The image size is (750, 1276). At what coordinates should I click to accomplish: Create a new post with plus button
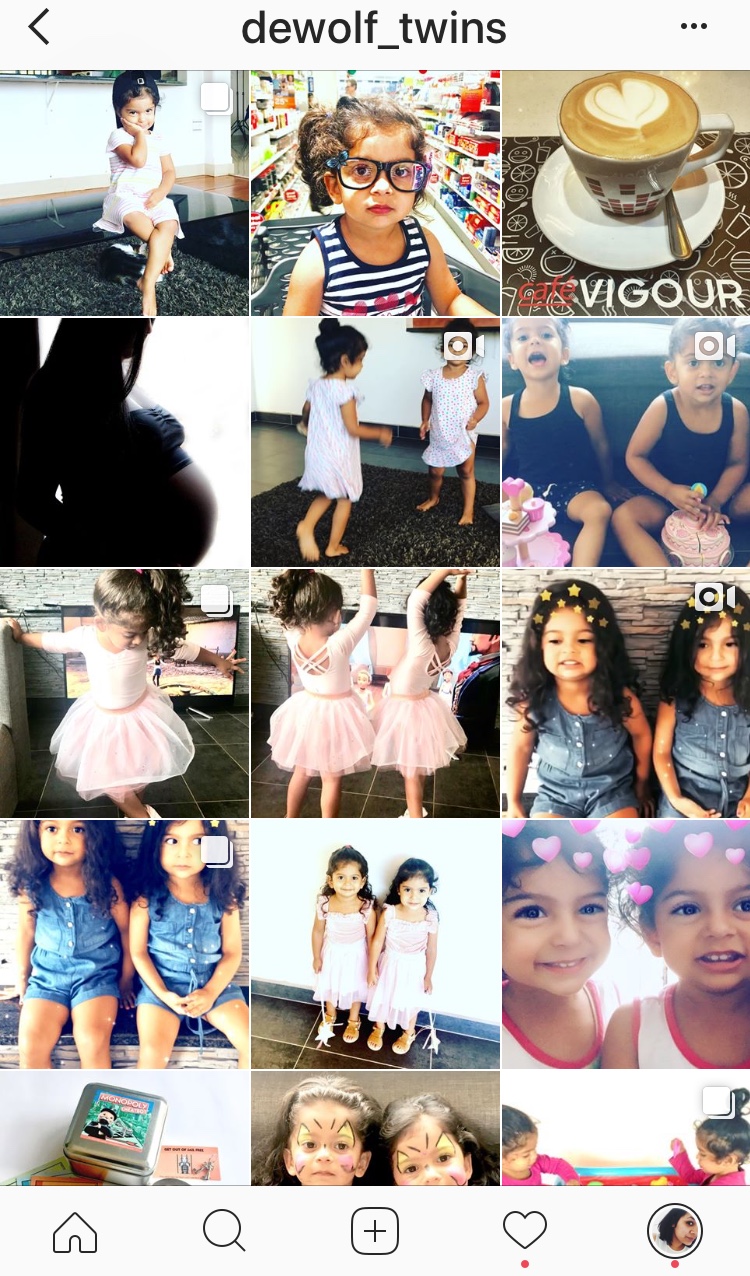(375, 1231)
